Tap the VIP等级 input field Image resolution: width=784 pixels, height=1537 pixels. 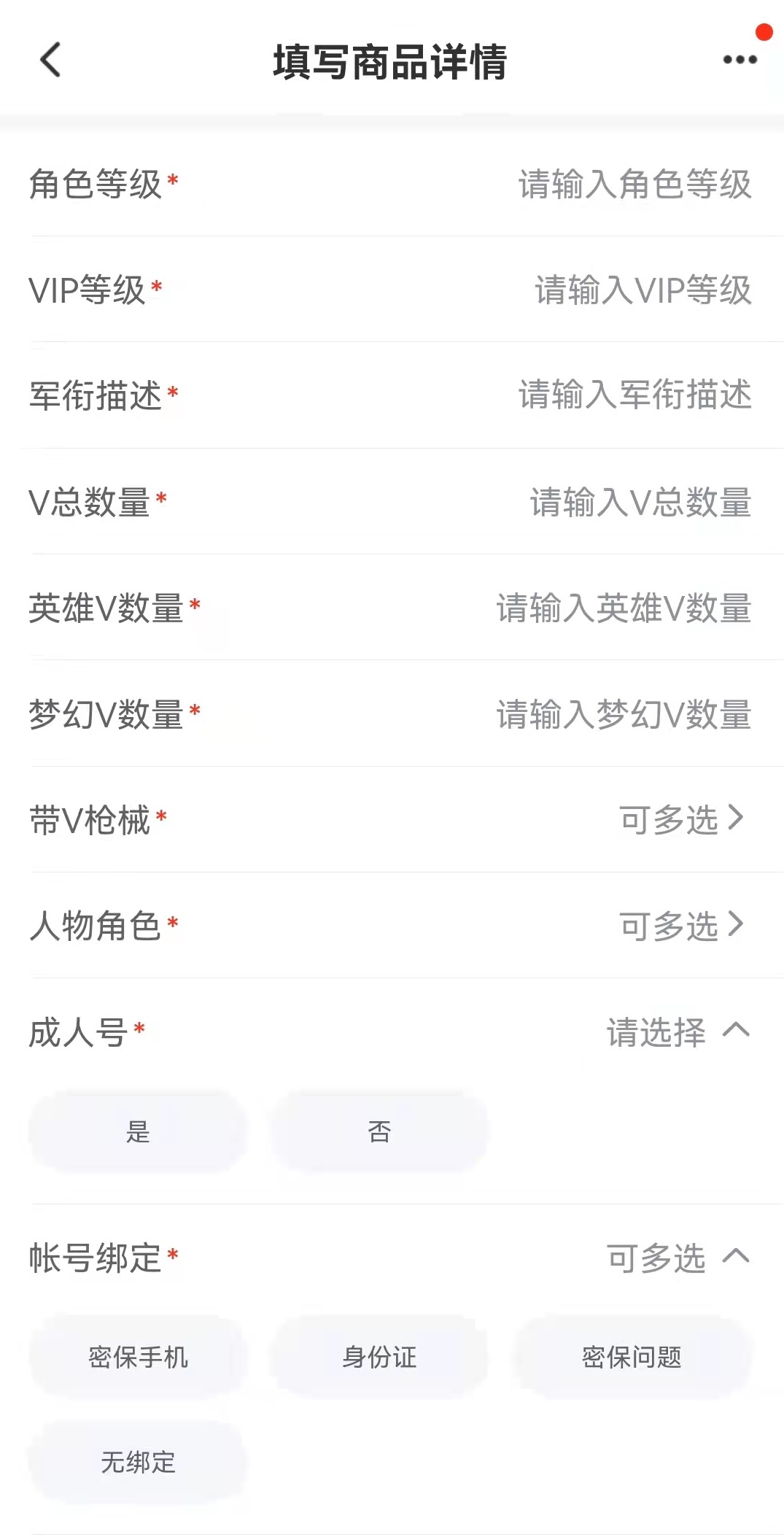click(x=643, y=290)
